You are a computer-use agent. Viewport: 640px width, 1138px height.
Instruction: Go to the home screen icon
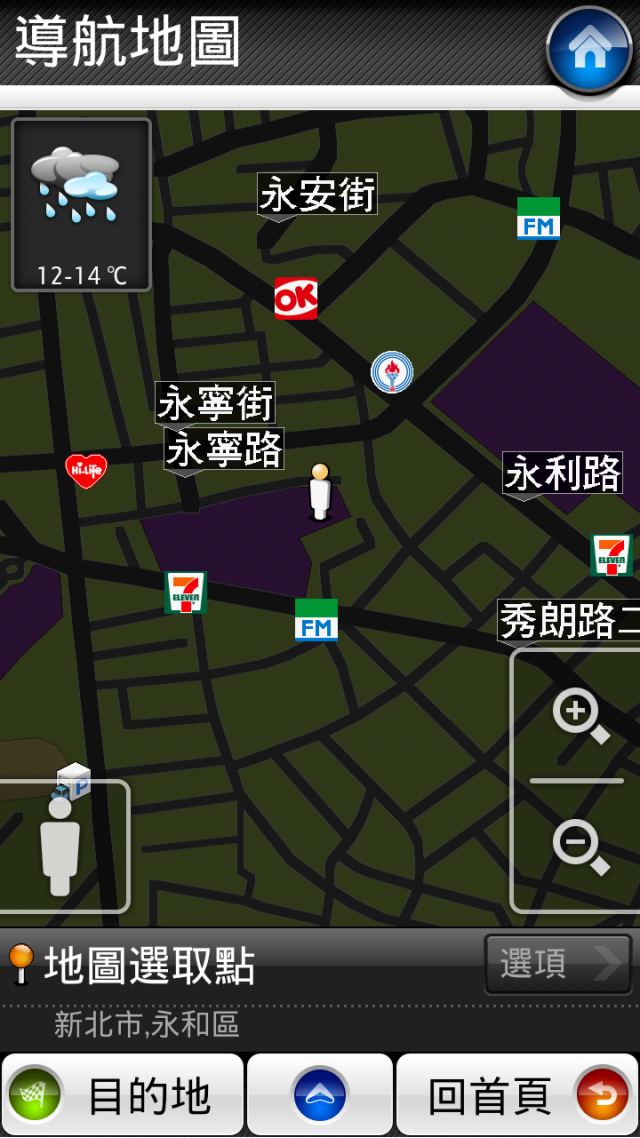[589, 50]
